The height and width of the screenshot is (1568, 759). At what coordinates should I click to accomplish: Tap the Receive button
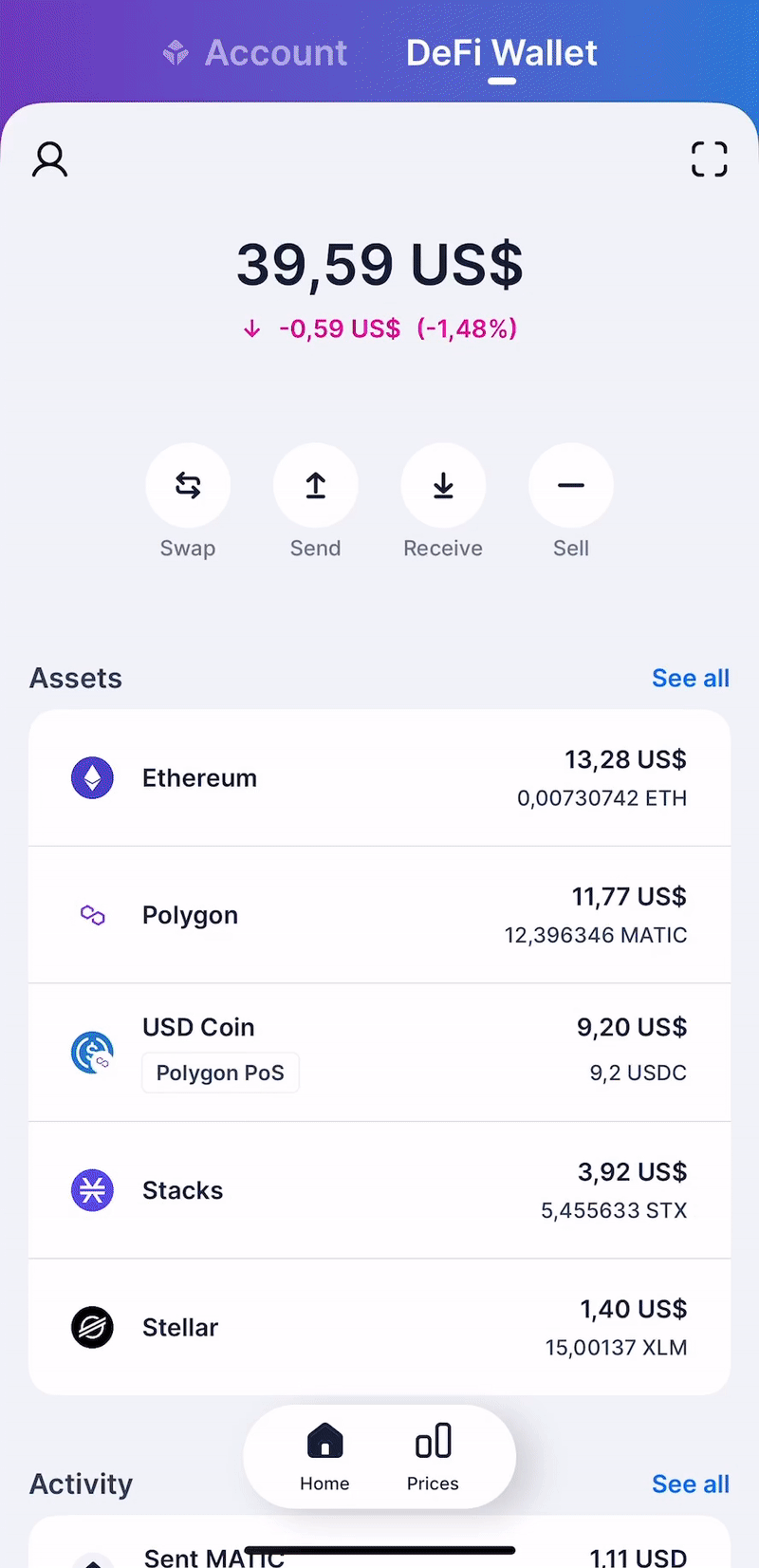tap(443, 486)
